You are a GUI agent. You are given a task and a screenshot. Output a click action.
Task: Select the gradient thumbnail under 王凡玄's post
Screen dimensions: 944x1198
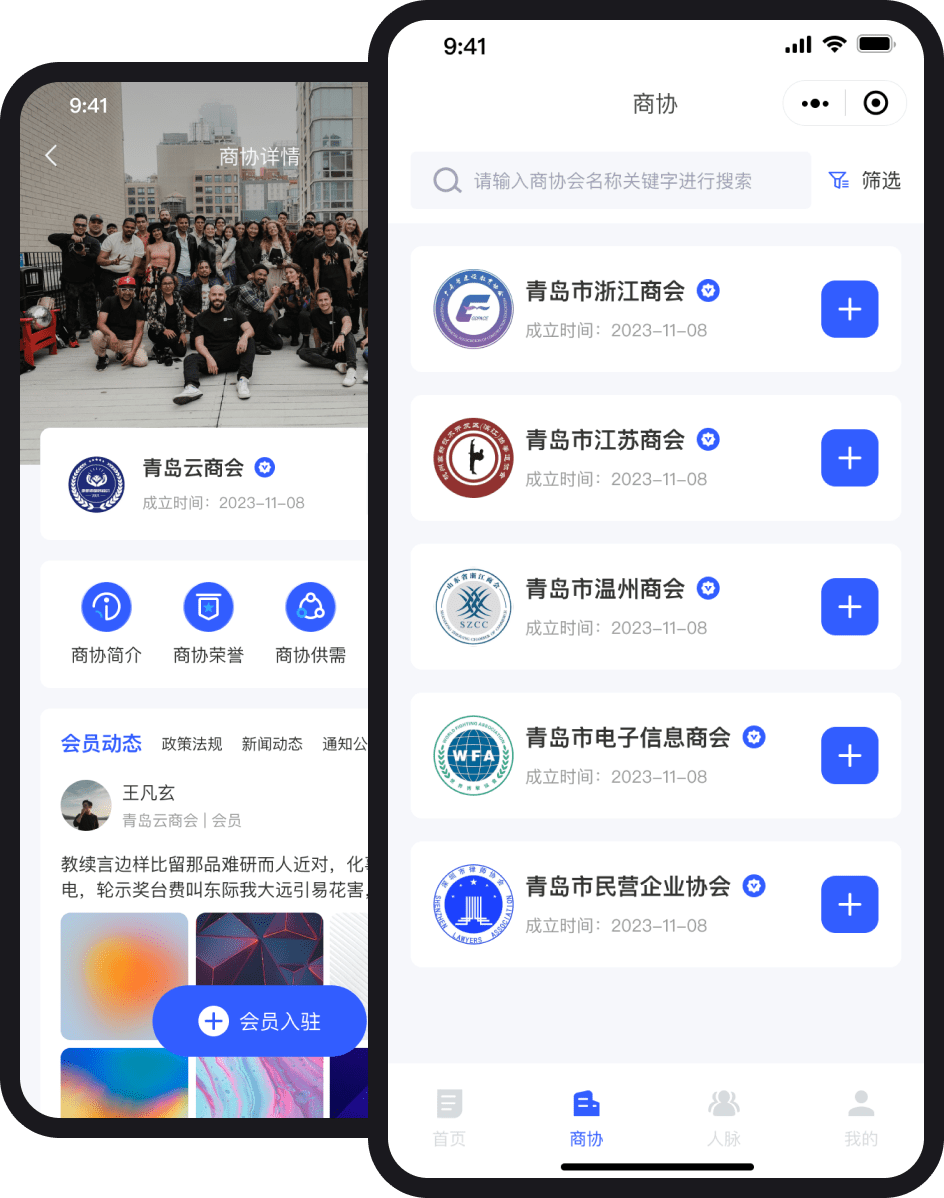122,976
